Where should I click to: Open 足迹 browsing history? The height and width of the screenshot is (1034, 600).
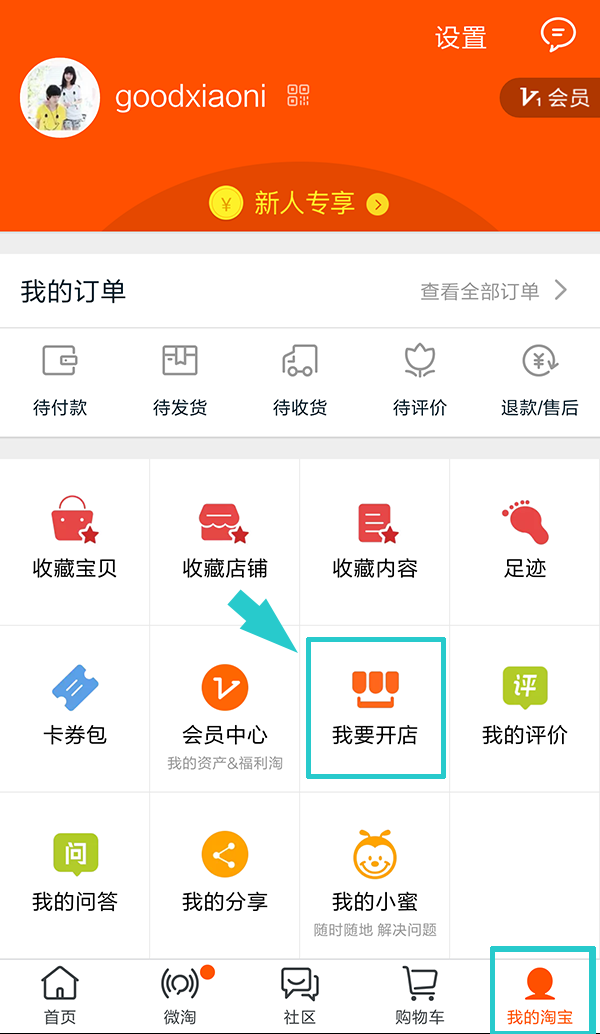[525, 542]
